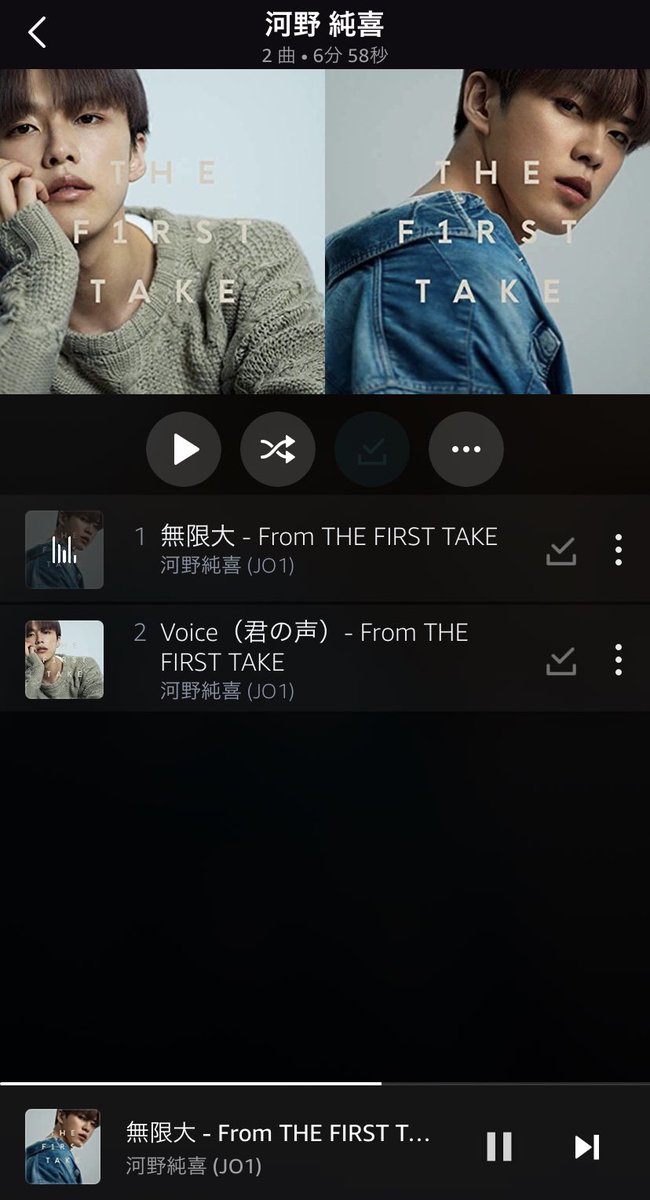
Task: Open the more options for Voice(君の声)
Action: tap(618, 660)
